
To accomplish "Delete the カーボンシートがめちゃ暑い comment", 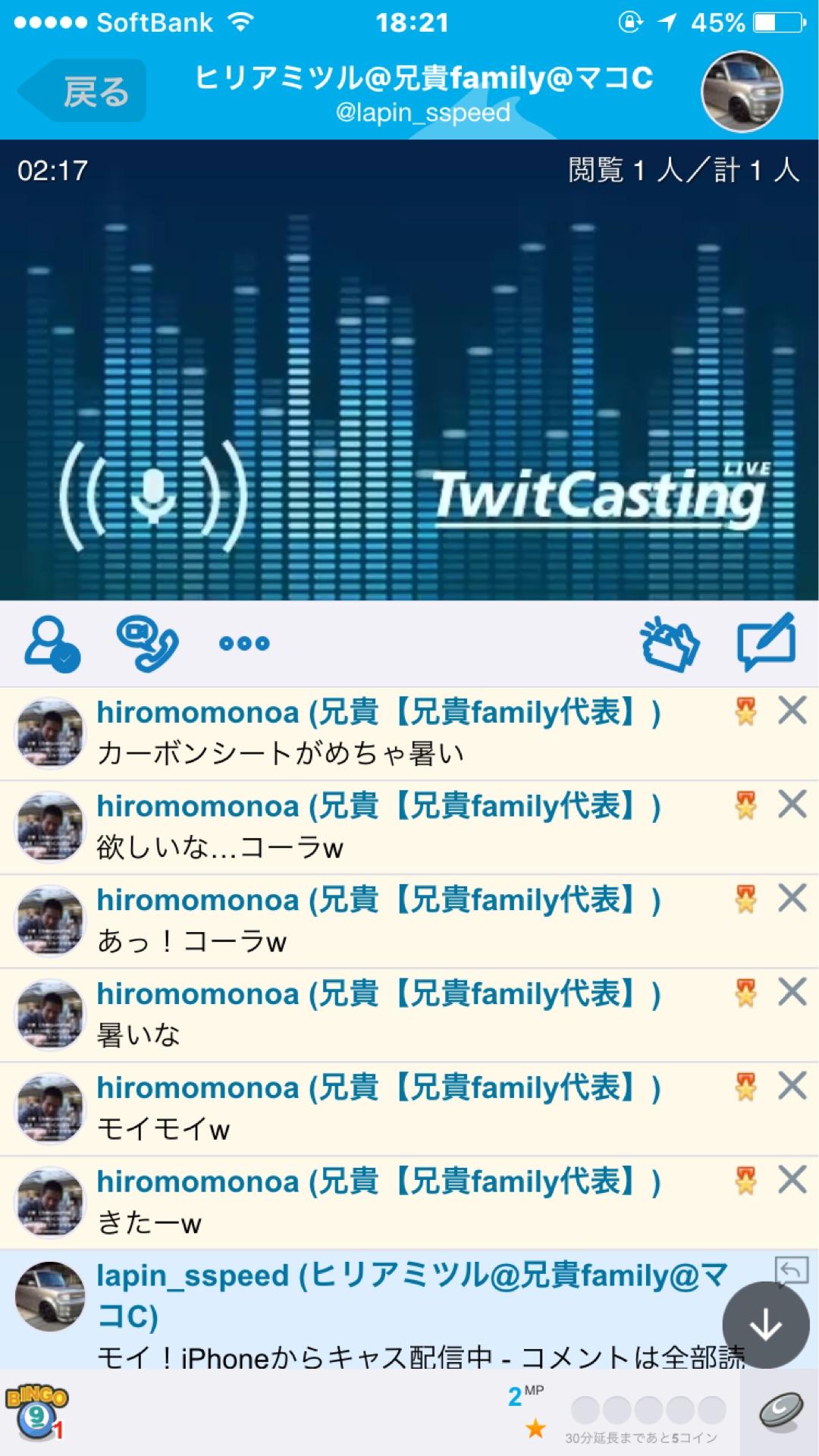I will 792,711.
